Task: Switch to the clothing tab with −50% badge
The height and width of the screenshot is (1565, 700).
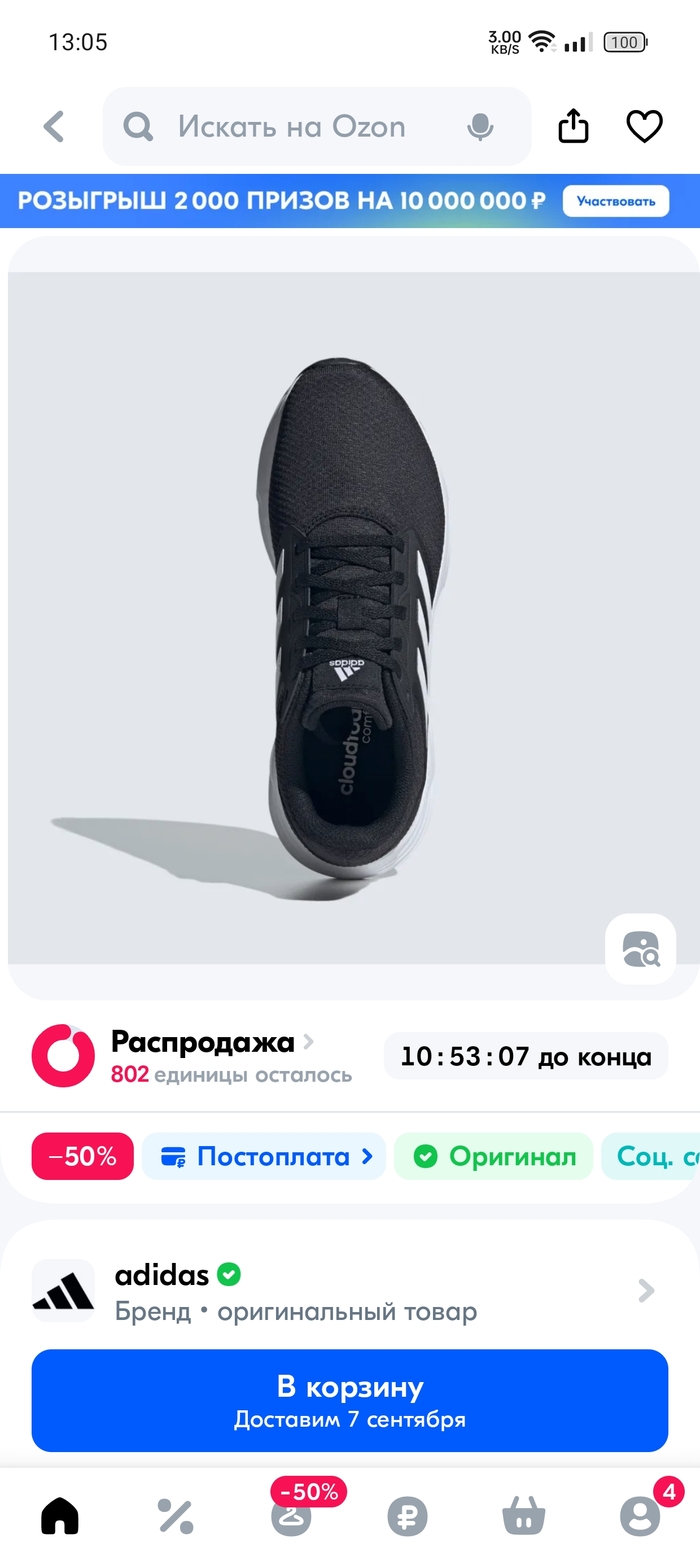Action: [291, 1515]
